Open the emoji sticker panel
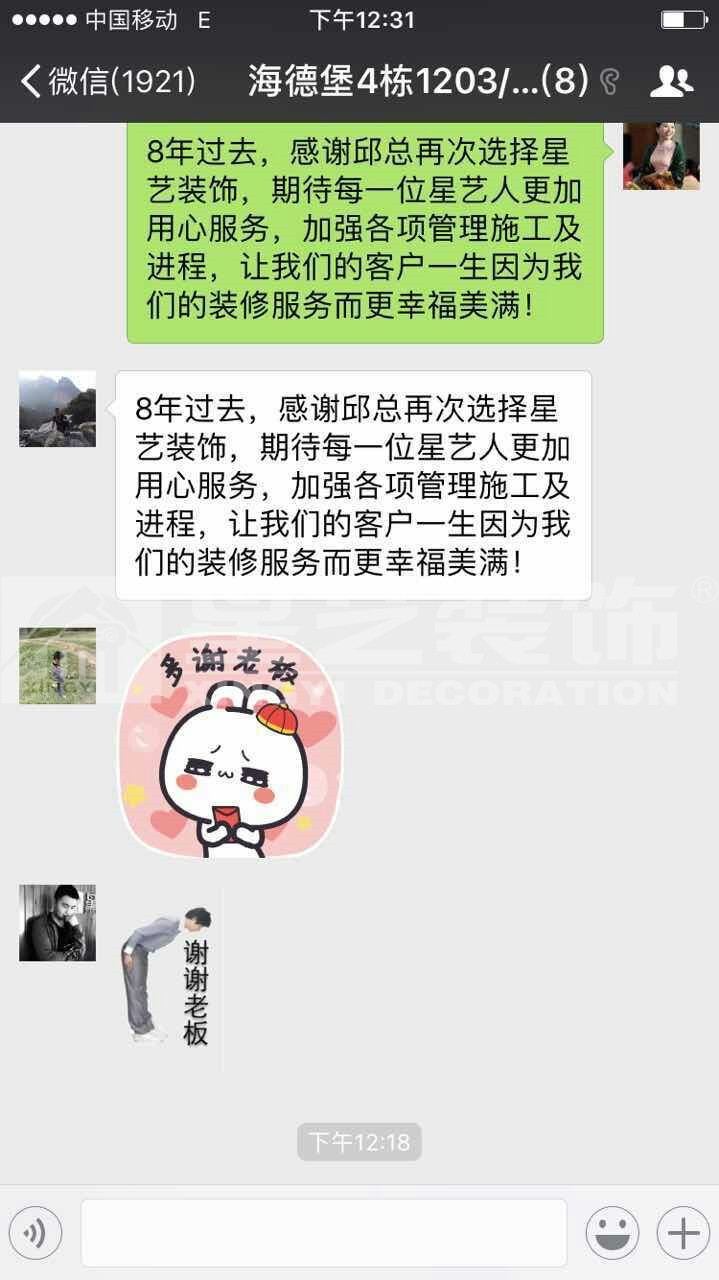The height and width of the screenshot is (1280, 719). (612, 1233)
